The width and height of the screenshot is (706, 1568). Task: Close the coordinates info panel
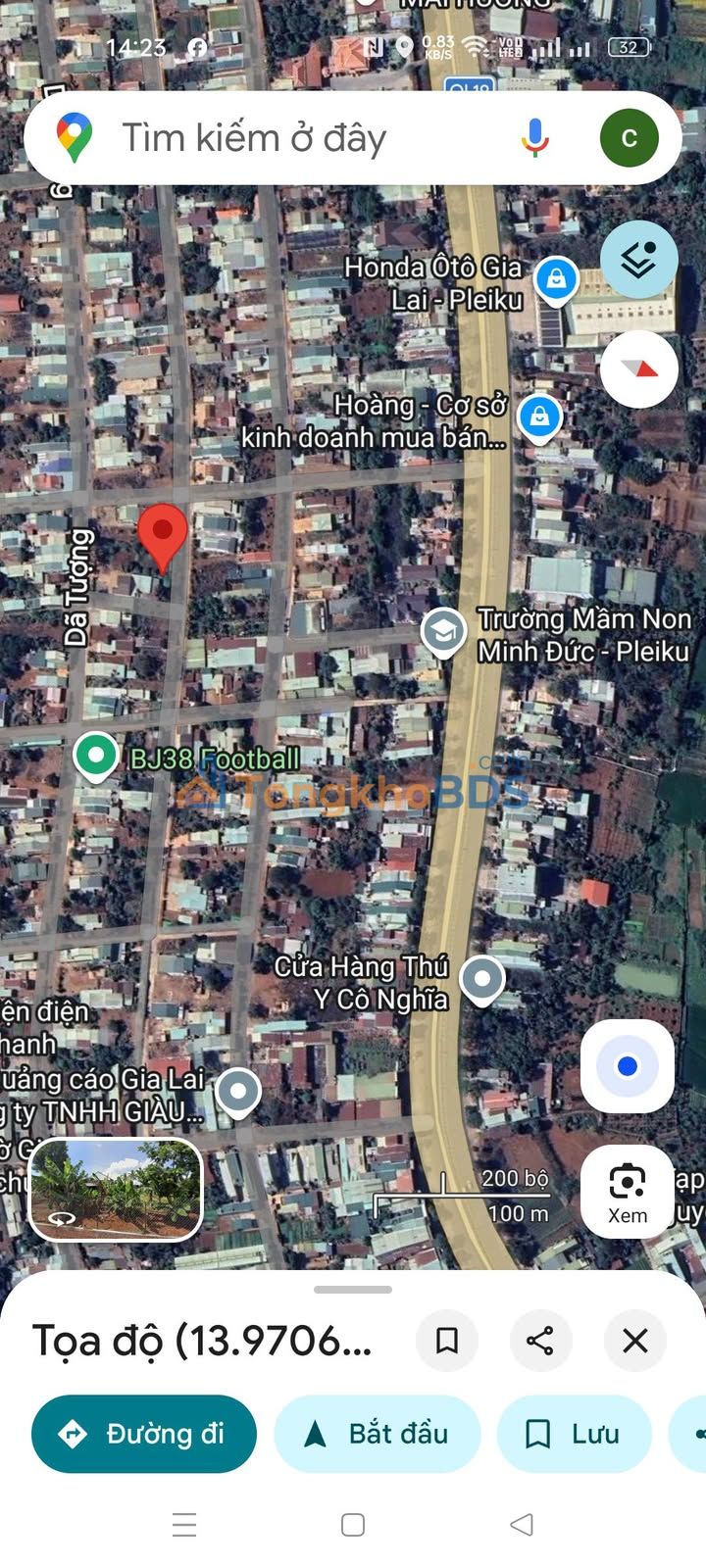635,1341
